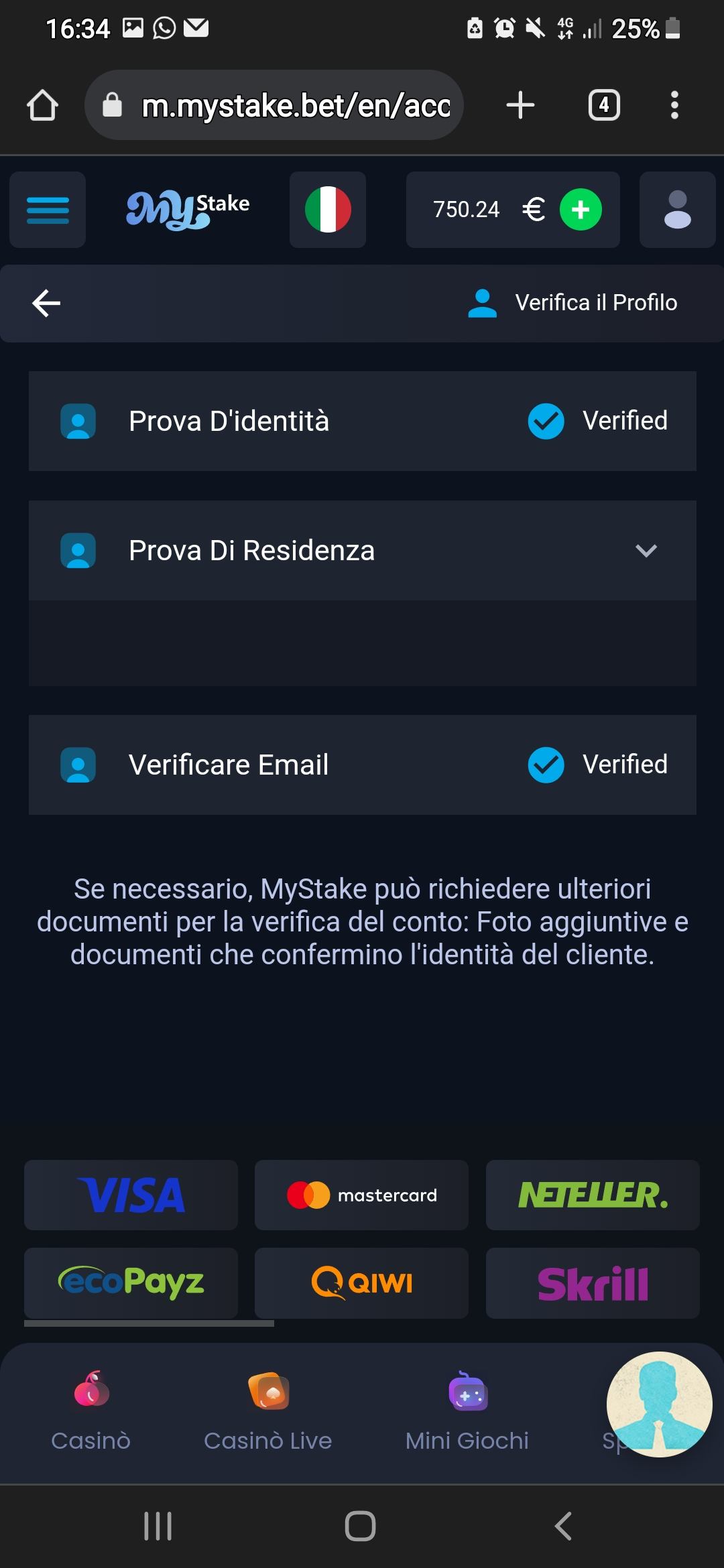The image size is (724, 1568).
Task: Open a new browser tab
Action: click(520, 105)
